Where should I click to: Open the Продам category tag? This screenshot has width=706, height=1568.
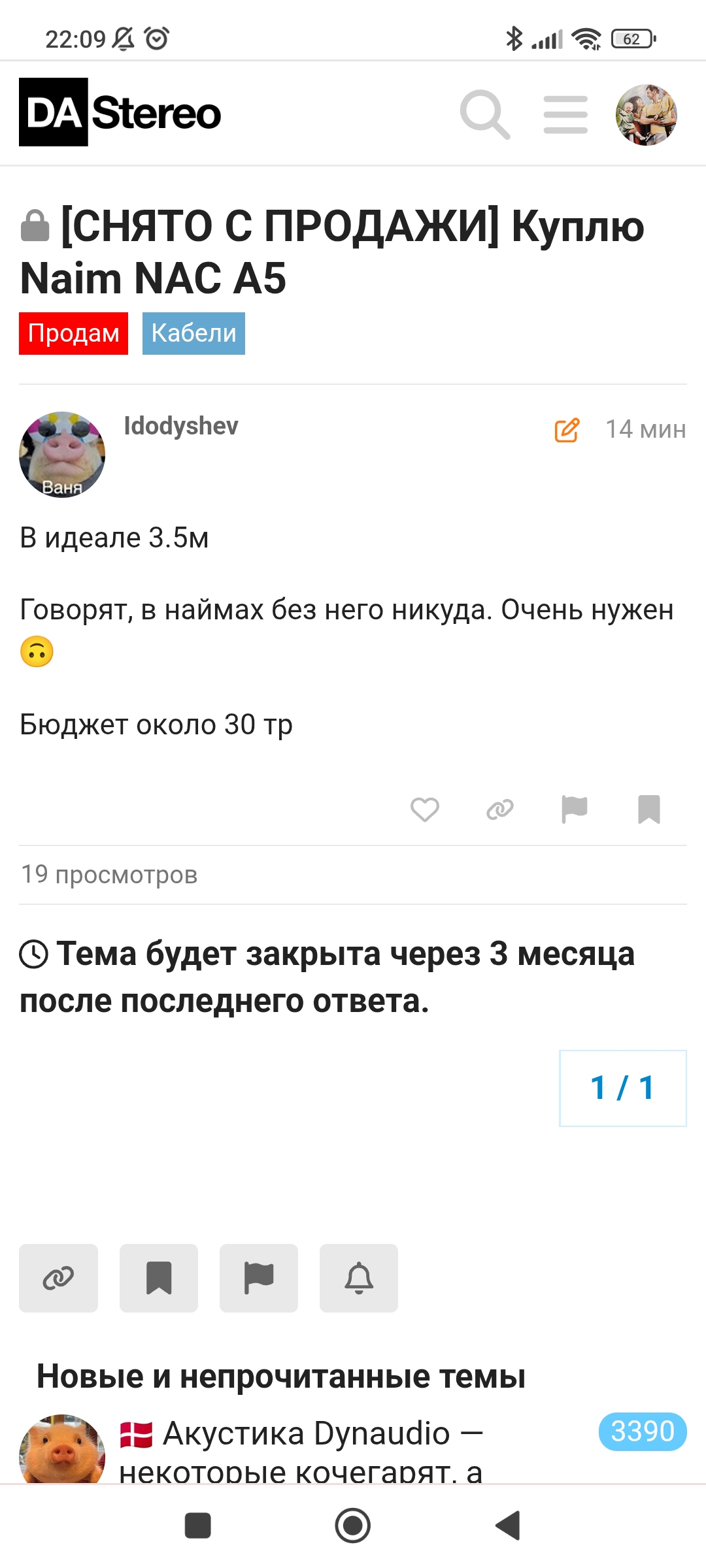click(x=73, y=333)
